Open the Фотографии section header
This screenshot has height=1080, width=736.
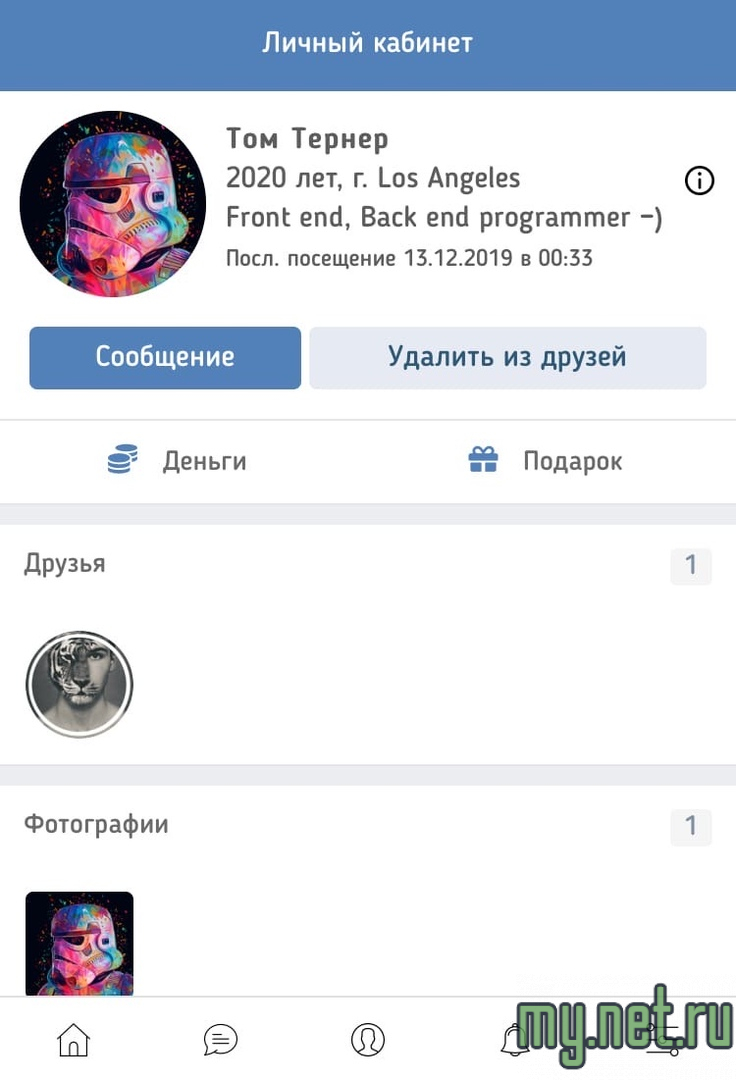coord(95,825)
